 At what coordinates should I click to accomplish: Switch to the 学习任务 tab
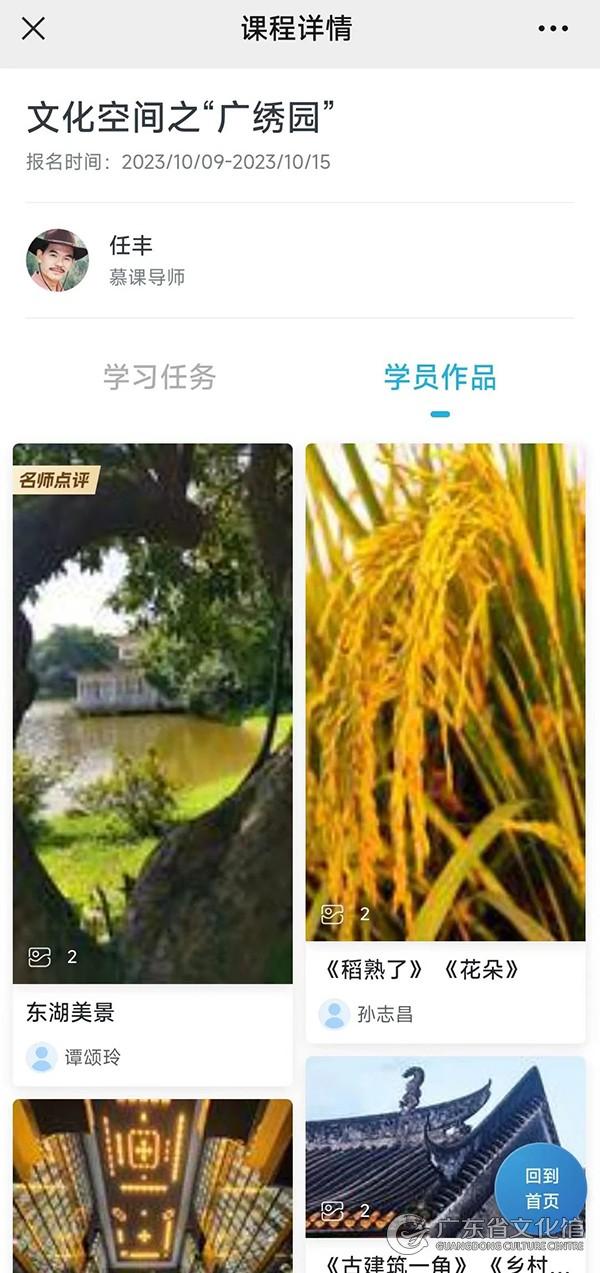(159, 377)
